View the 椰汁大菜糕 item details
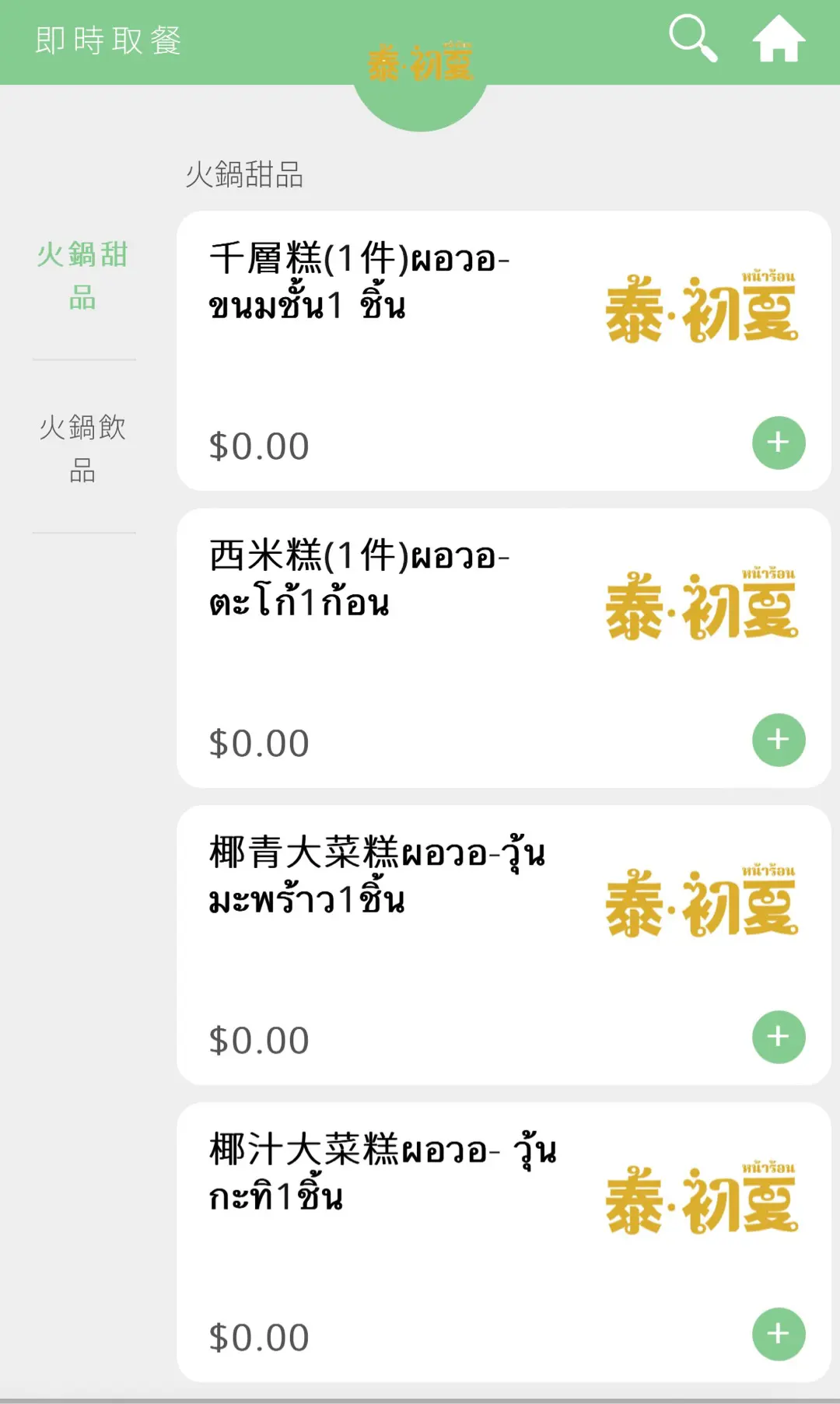The height and width of the screenshot is (1404, 840). coord(504,1242)
